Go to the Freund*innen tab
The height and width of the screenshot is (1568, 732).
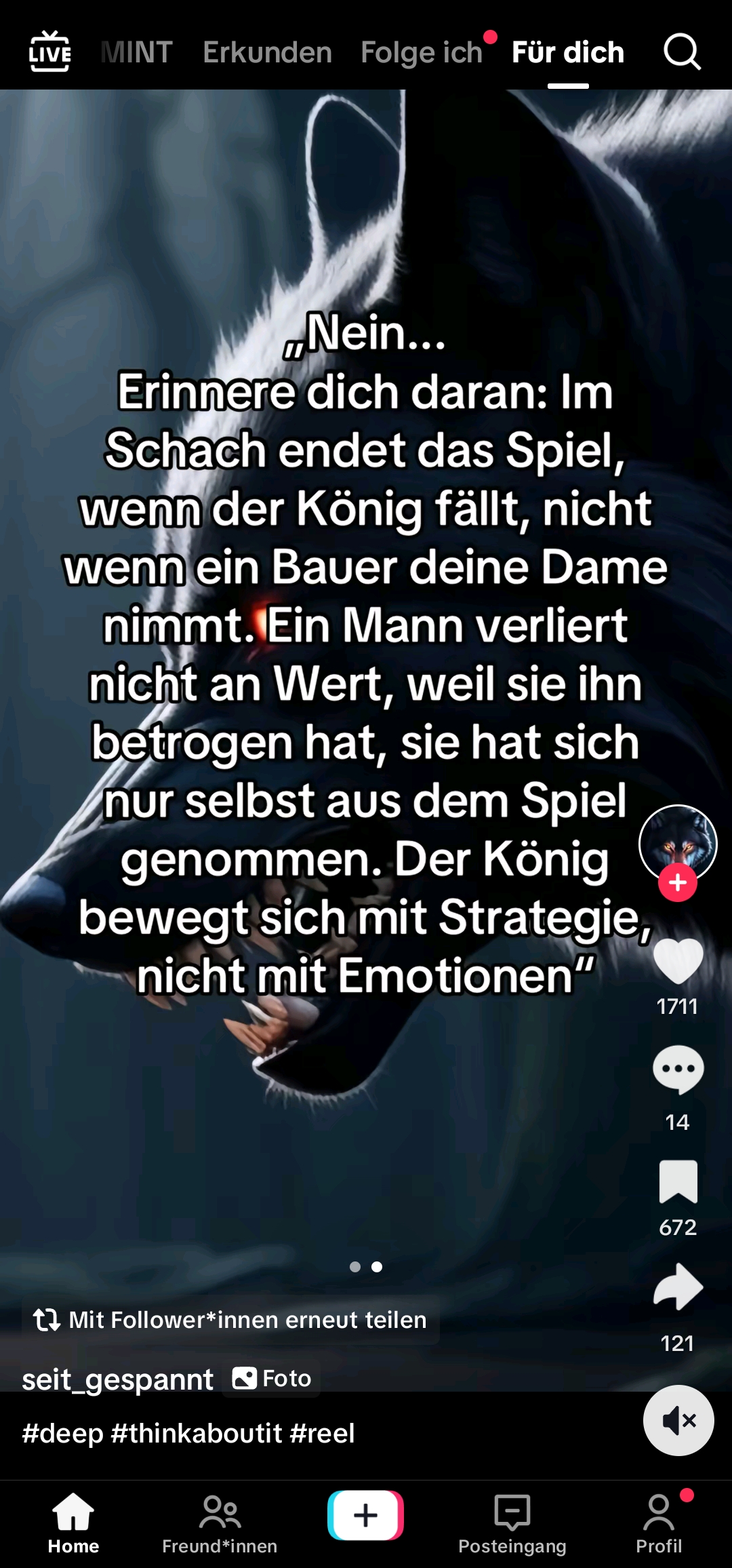(x=220, y=1523)
